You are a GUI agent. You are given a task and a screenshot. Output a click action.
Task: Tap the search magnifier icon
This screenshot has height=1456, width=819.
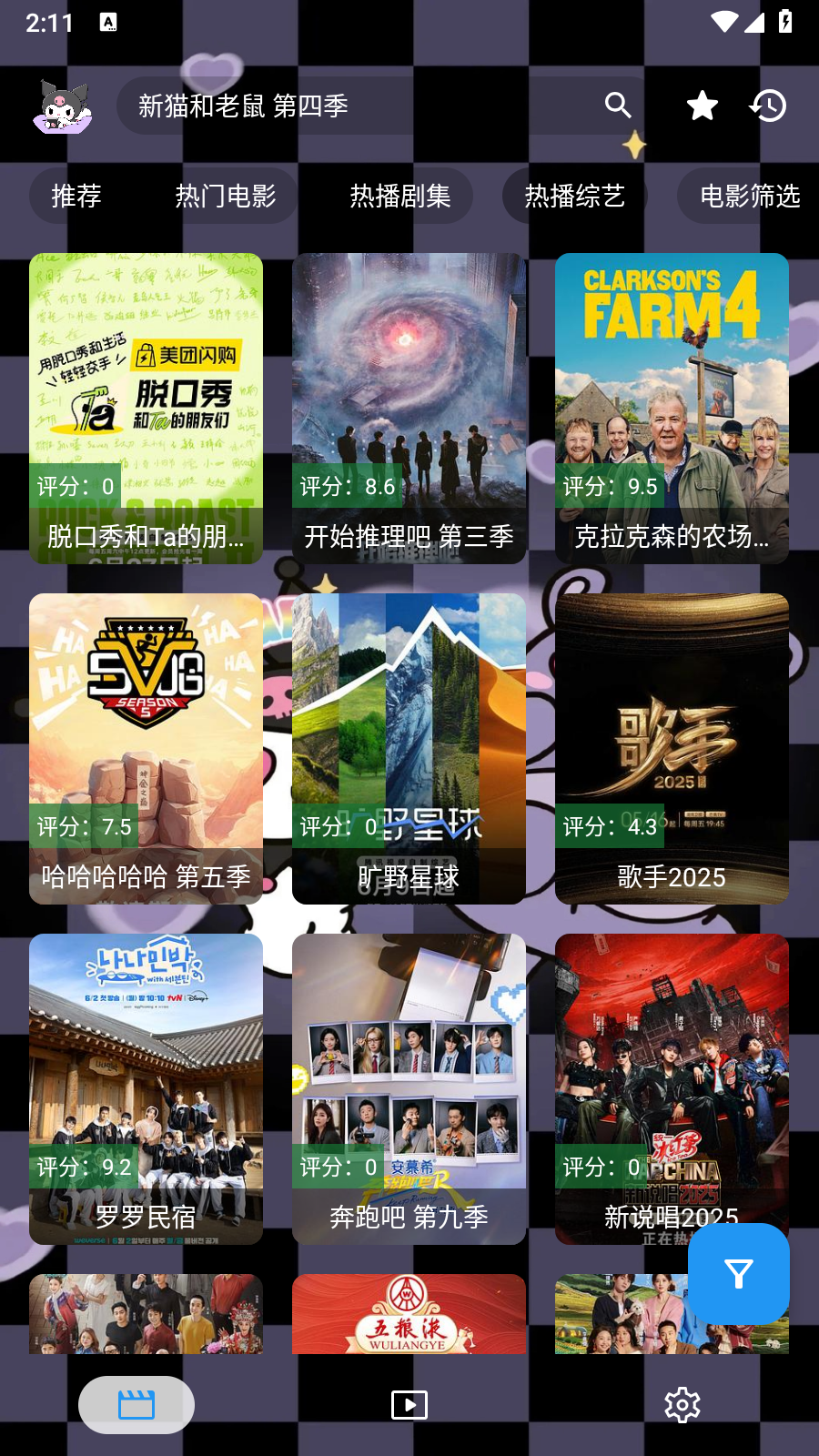point(618,105)
